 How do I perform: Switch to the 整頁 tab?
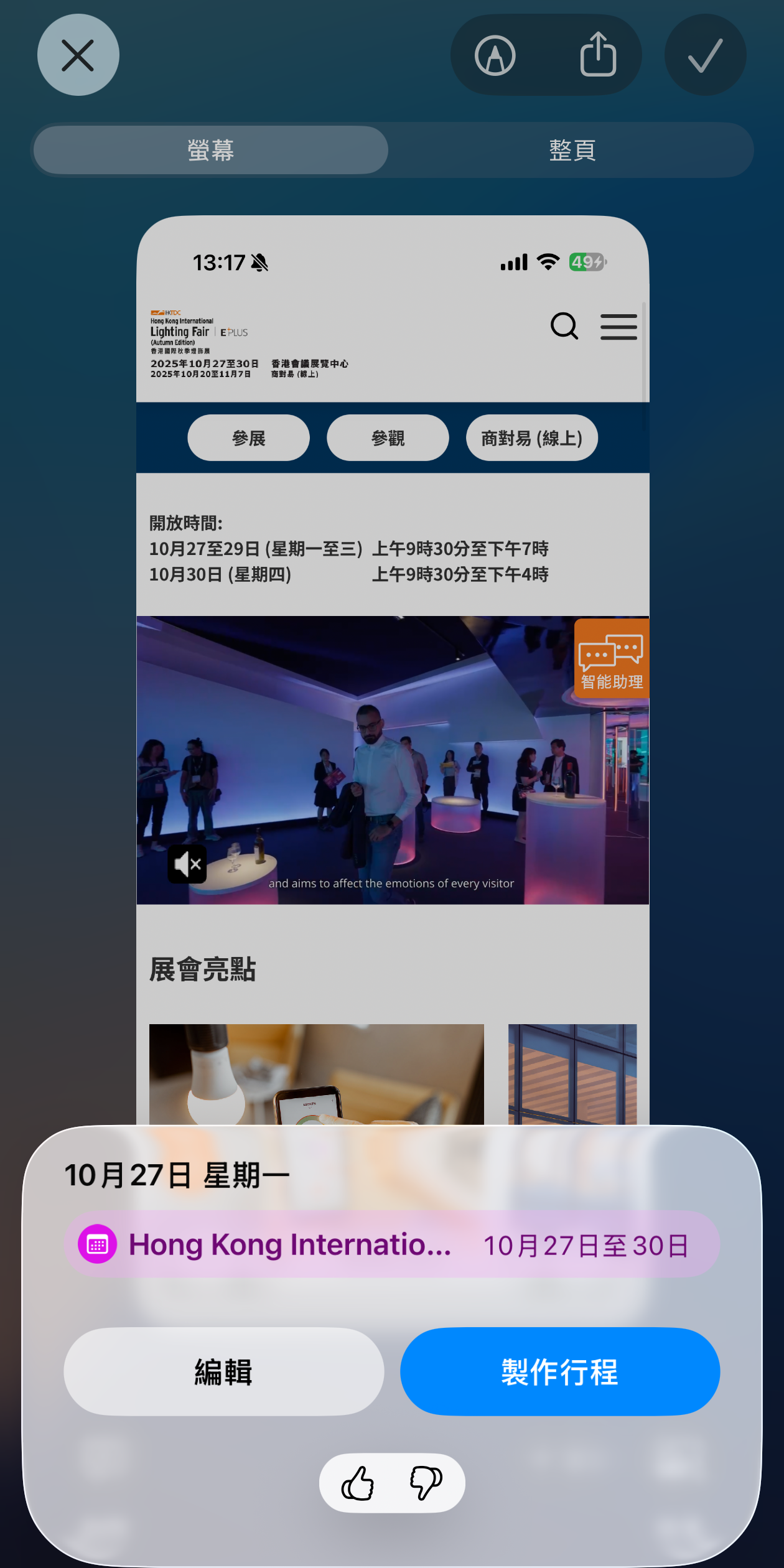pyautogui.click(x=572, y=150)
